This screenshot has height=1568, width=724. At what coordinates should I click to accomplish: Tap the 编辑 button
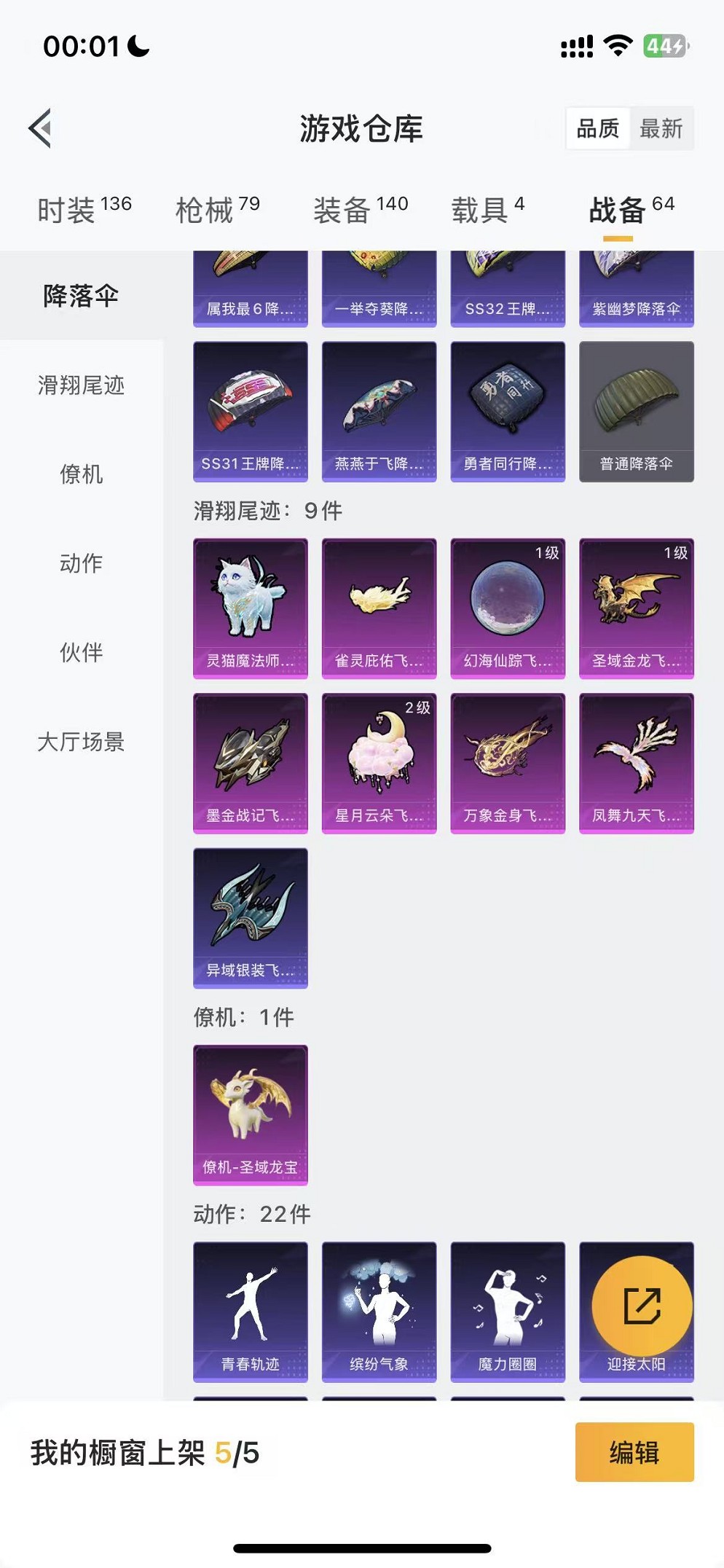[x=634, y=1452]
